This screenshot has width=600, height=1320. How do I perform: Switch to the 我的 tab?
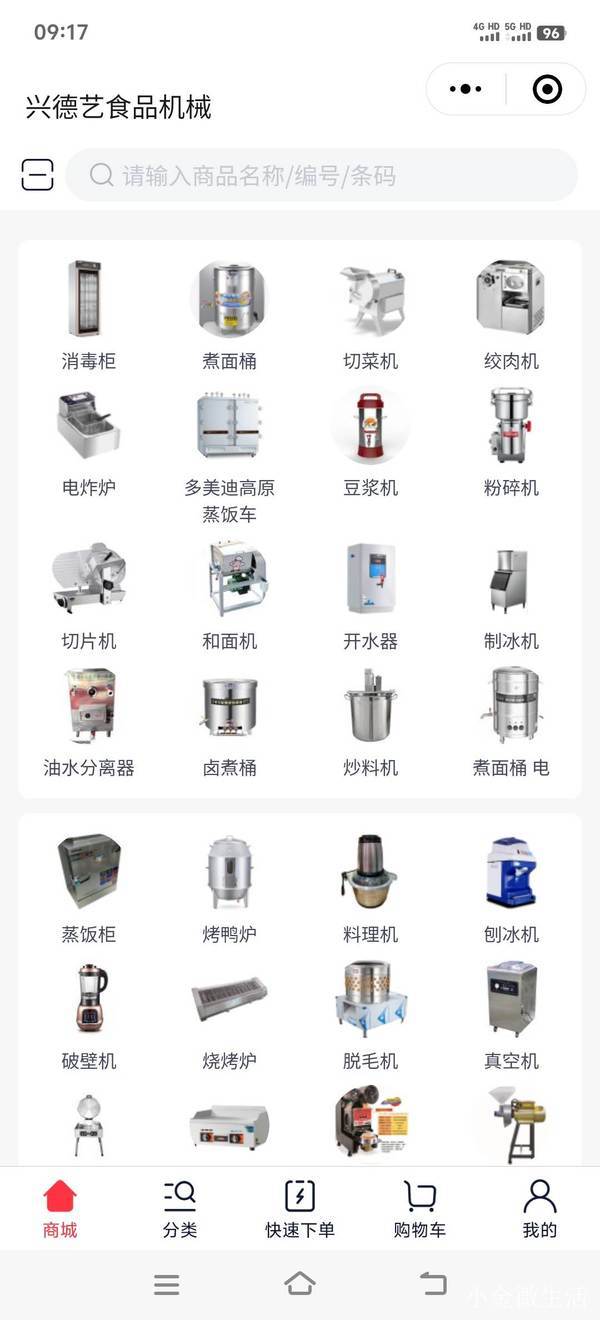pyautogui.click(x=540, y=1208)
